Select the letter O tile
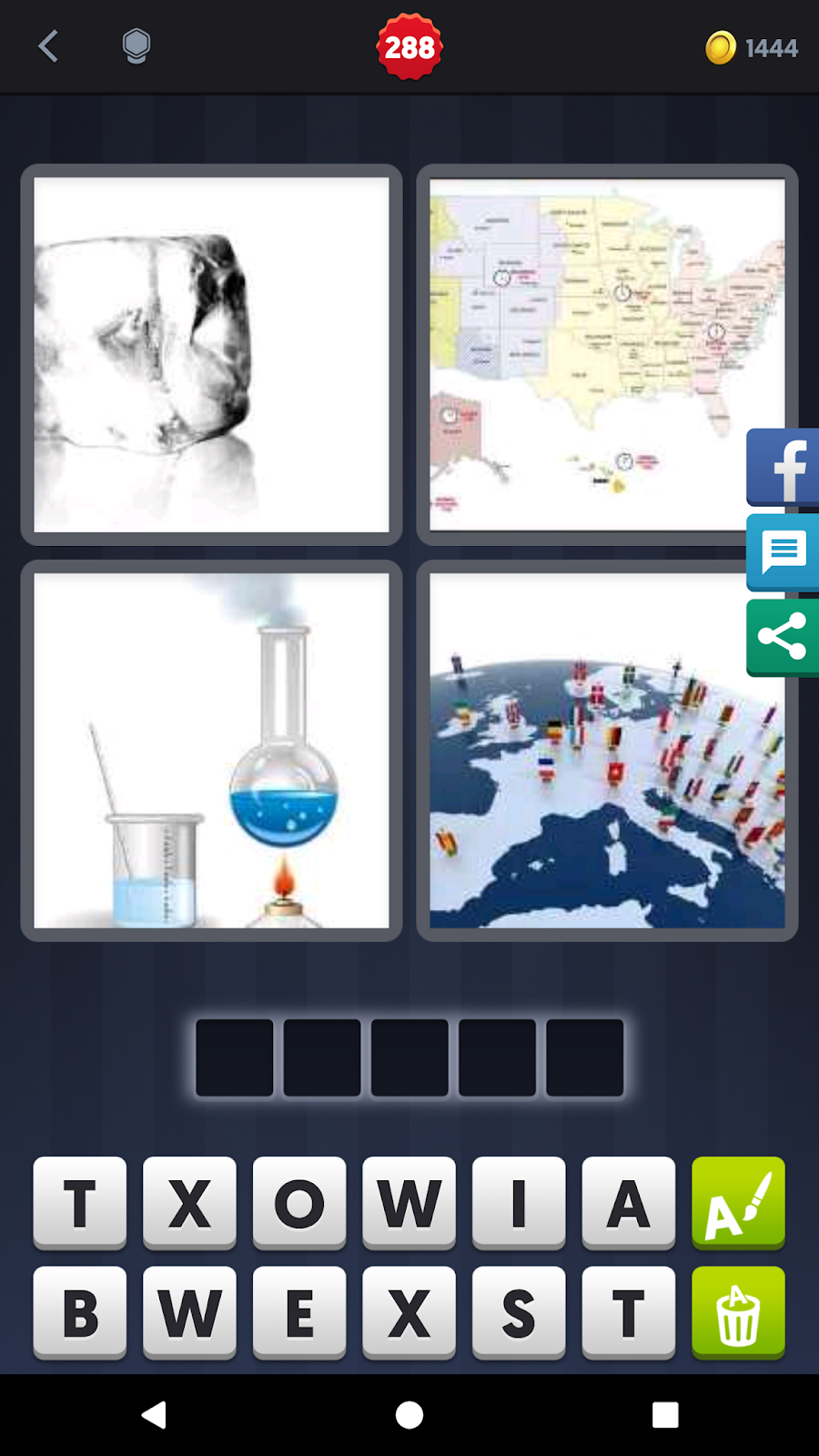The image size is (819, 1456). coord(299,1203)
